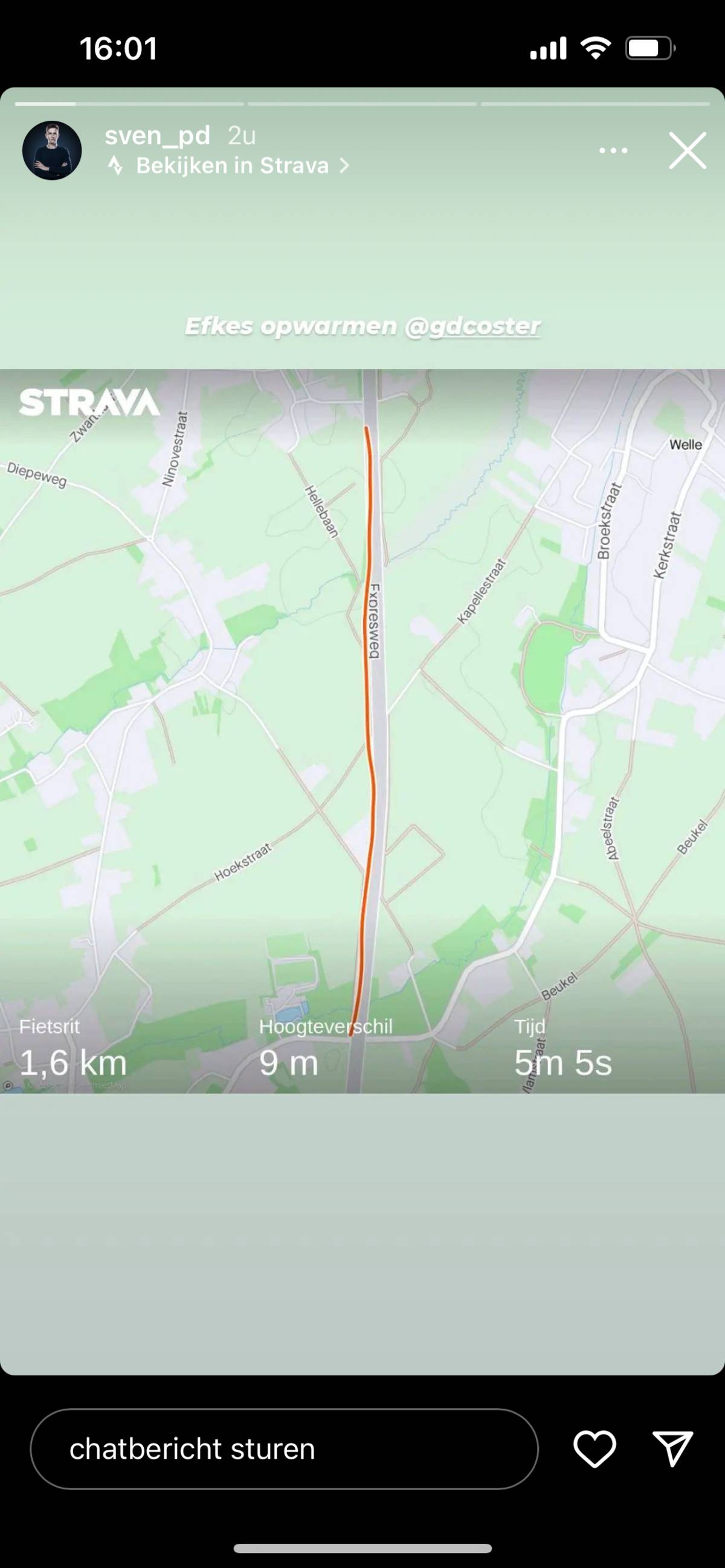Open the story overflow menu
725x1568 pixels.
coord(613,150)
